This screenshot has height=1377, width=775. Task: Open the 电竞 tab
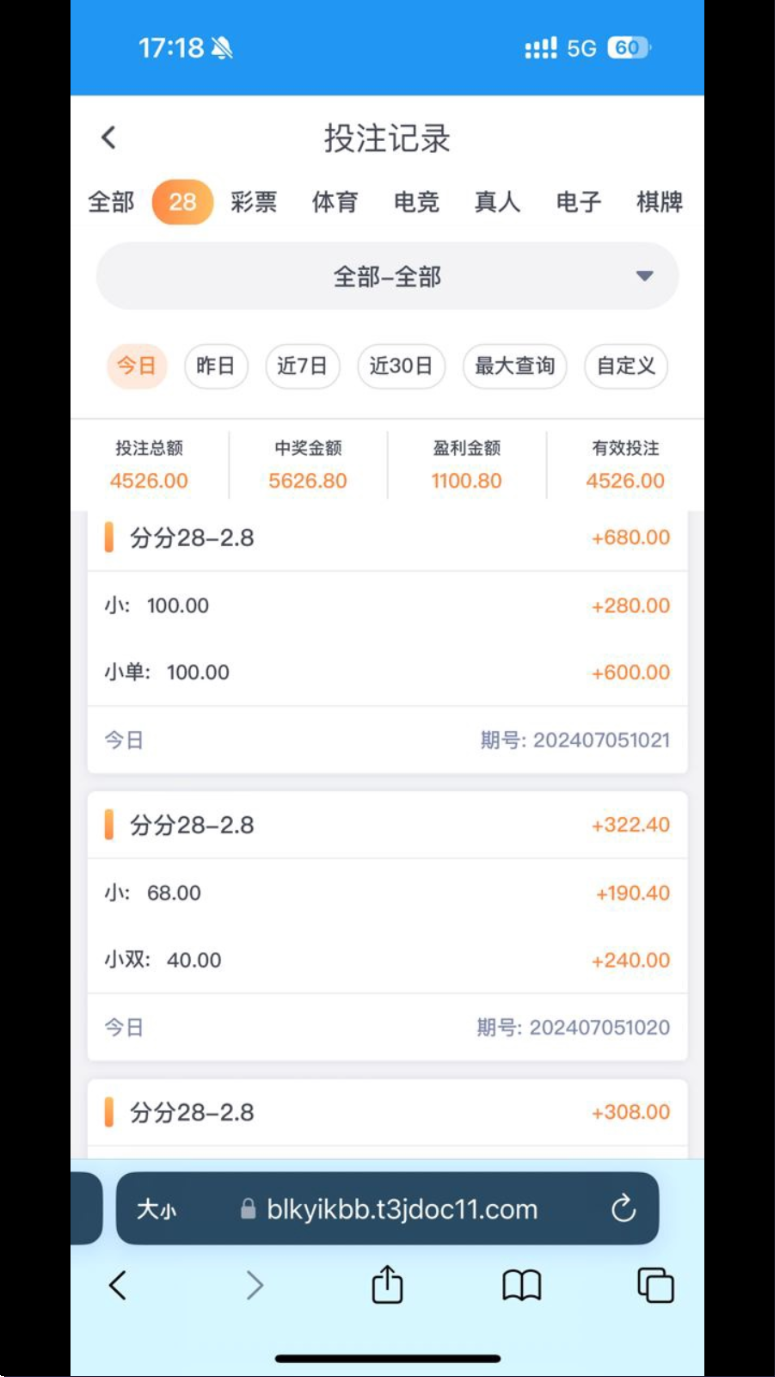pyautogui.click(x=416, y=202)
